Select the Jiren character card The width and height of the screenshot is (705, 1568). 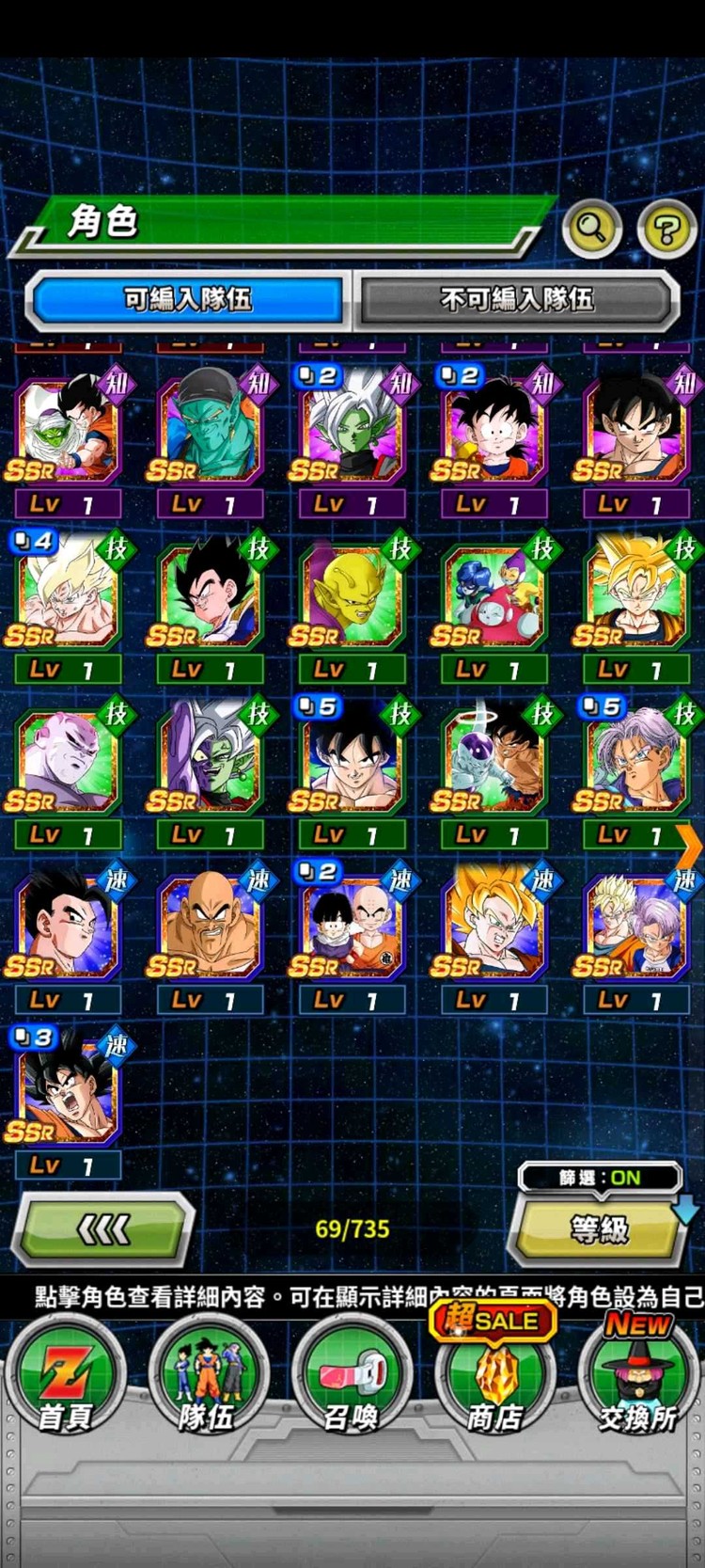(67, 761)
